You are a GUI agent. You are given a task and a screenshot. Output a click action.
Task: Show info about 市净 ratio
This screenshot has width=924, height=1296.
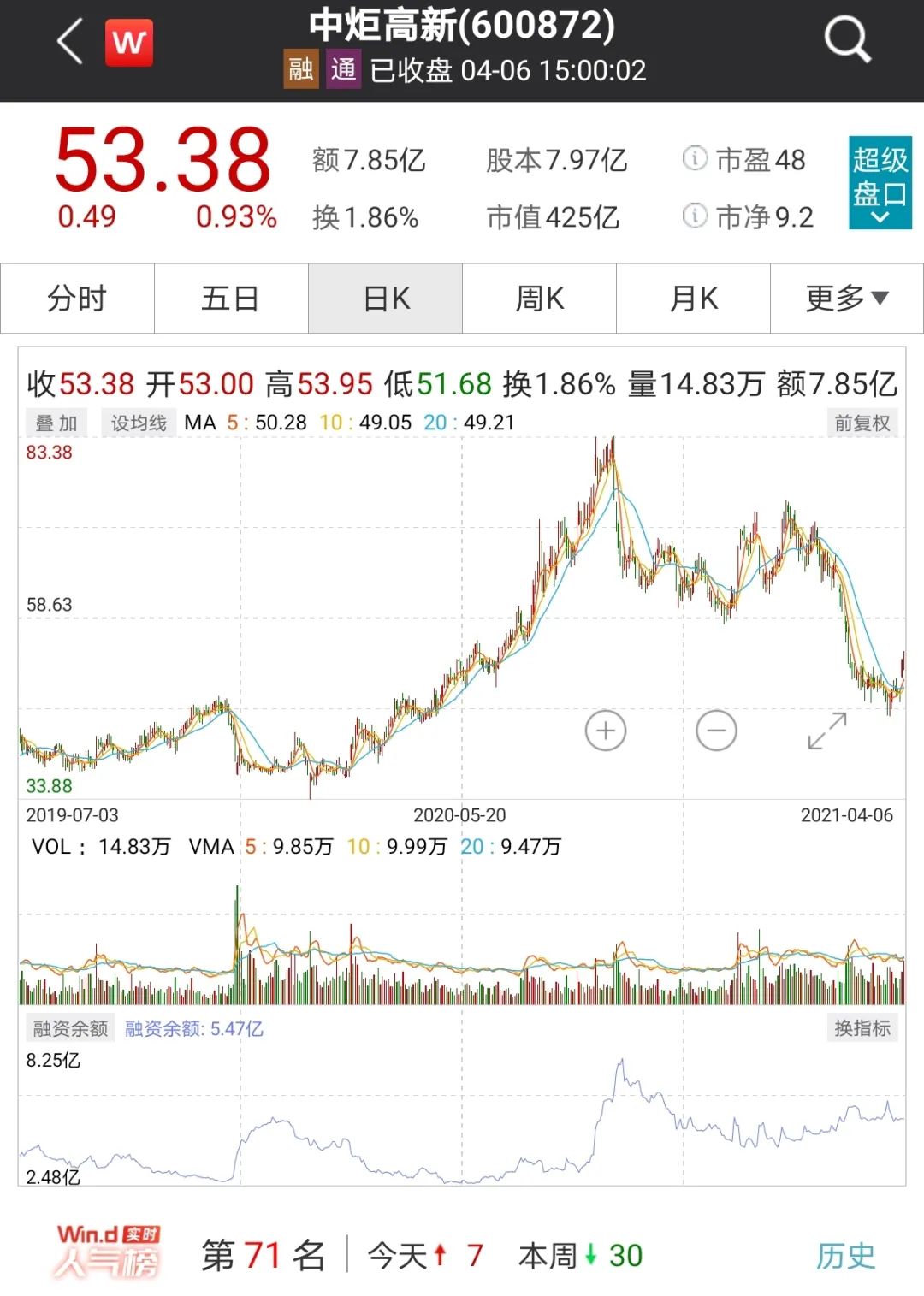(x=695, y=216)
